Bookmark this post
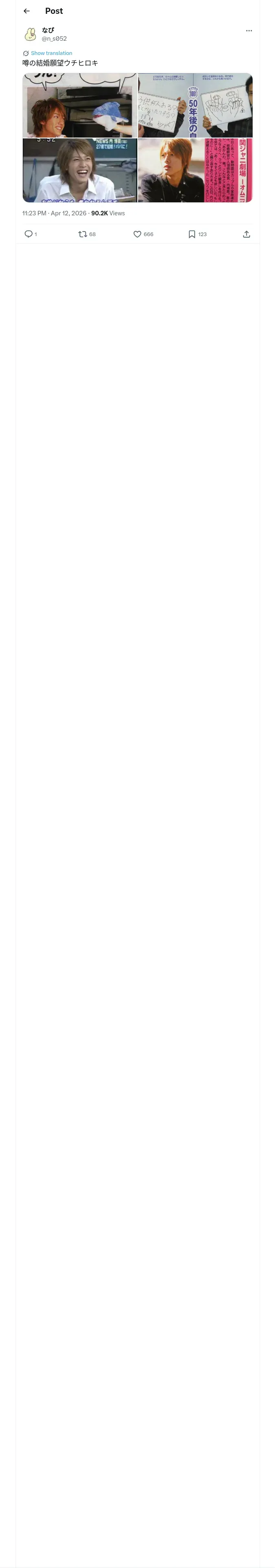Viewport: 275px width, 1568px height. point(192,234)
